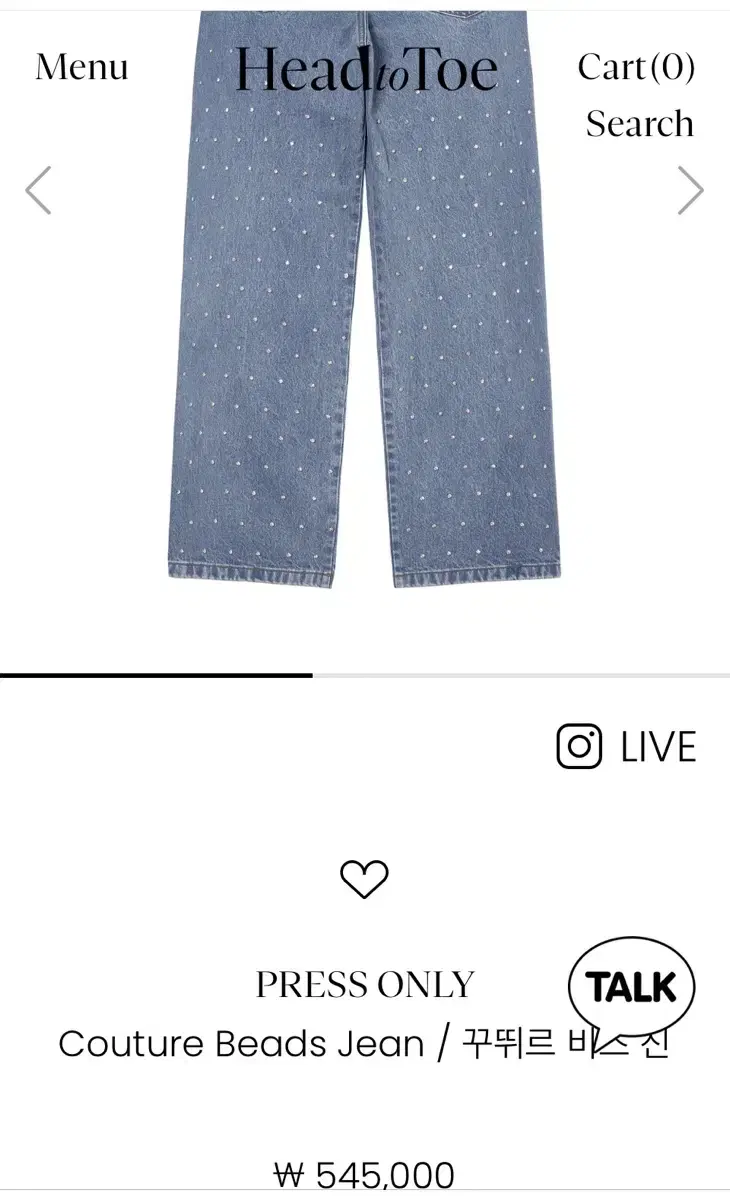Tap the Search link
The width and height of the screenshot is (730, 1200).
[640, 124]
